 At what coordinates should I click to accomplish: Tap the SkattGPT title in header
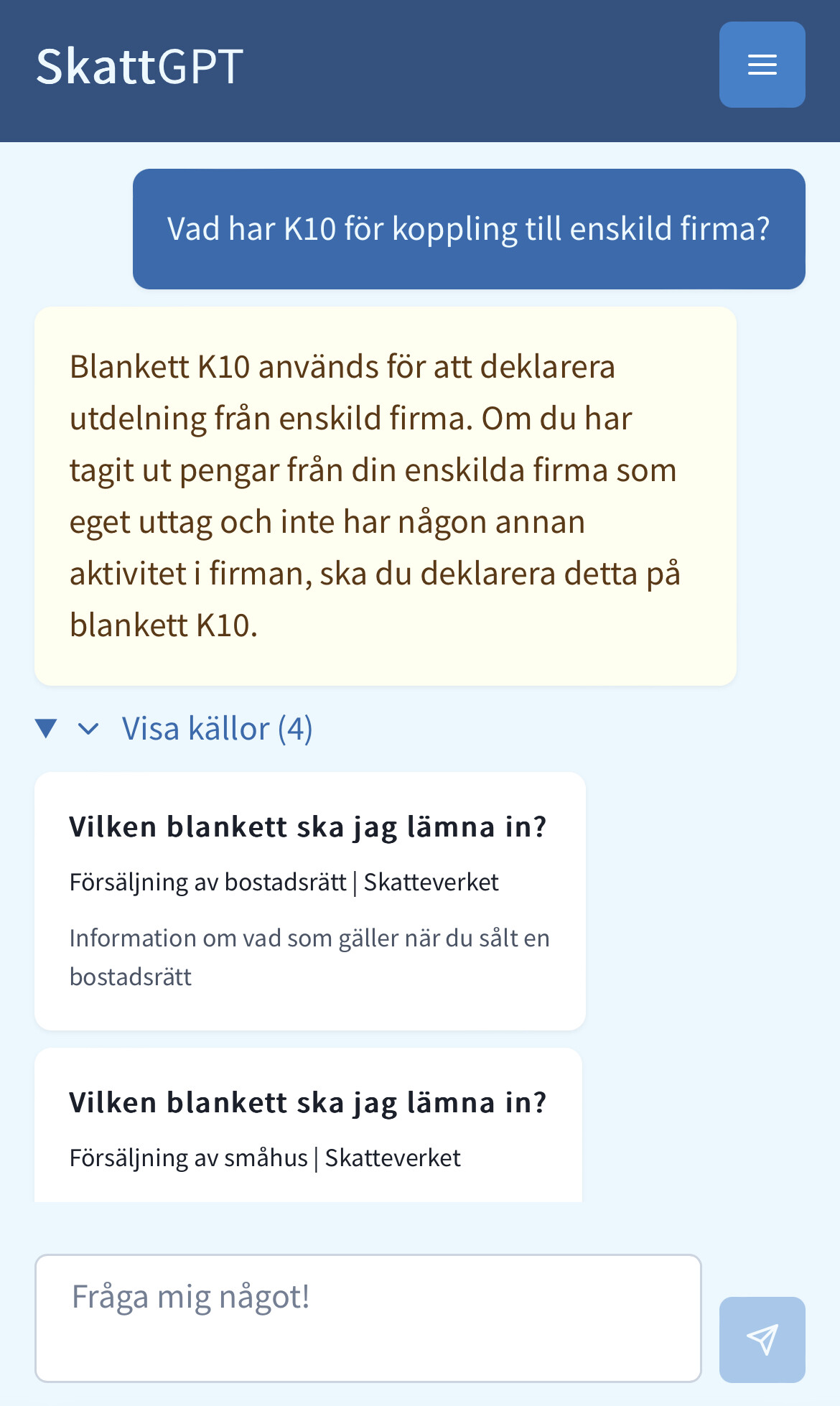click(139, 66)
